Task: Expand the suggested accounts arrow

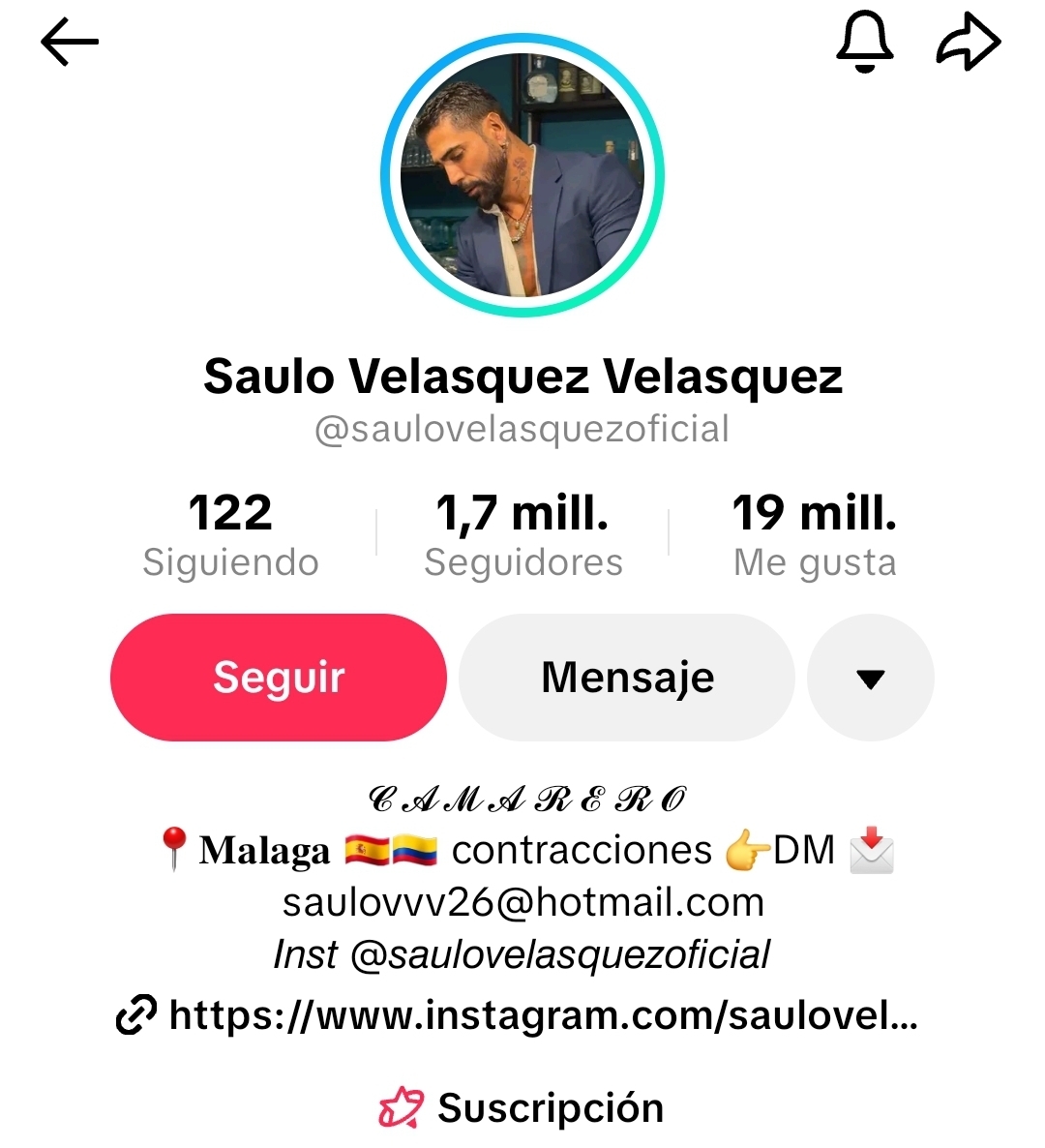Action: point(870,678)
